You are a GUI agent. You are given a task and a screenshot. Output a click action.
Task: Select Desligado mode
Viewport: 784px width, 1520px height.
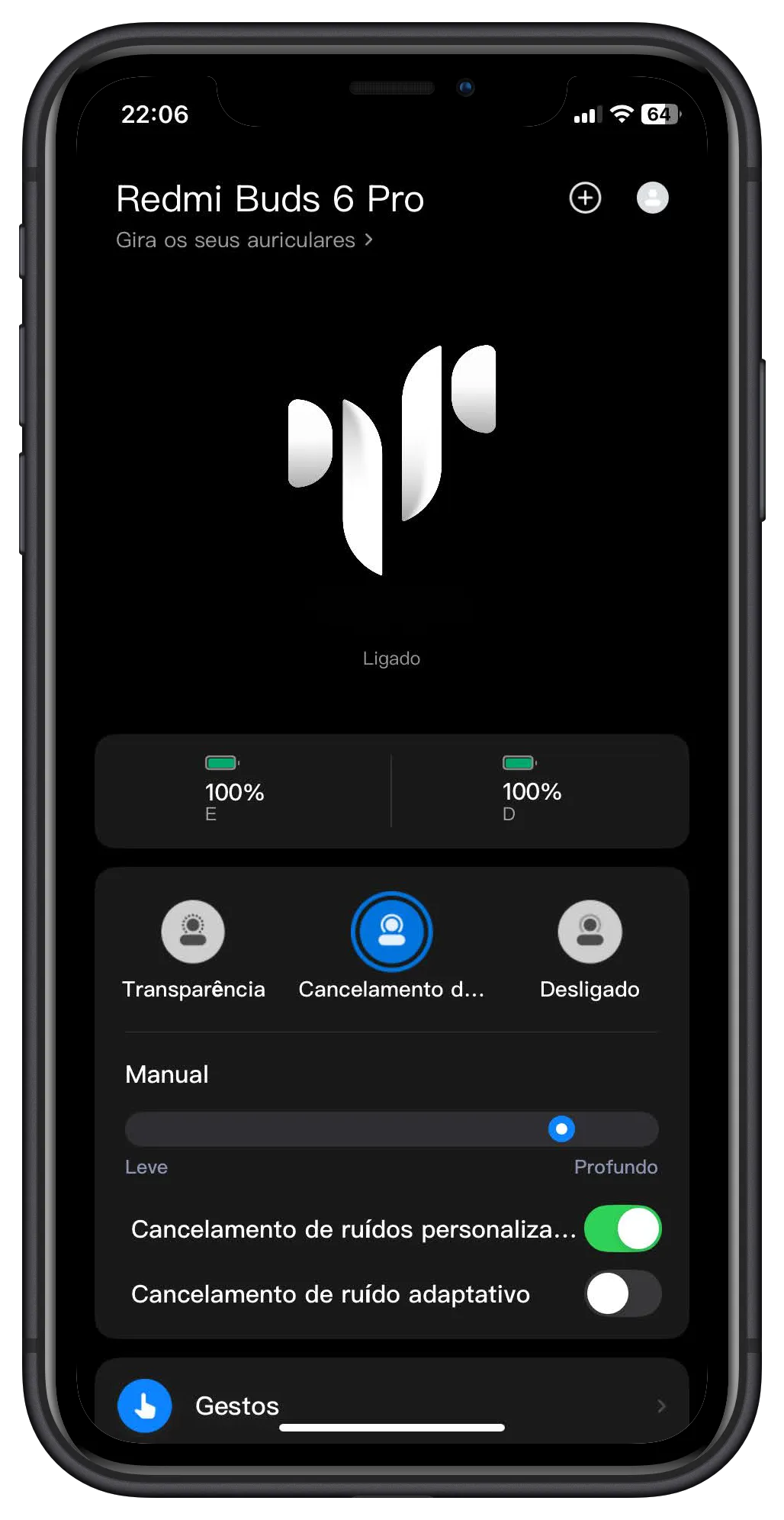[x=590, y=932]
